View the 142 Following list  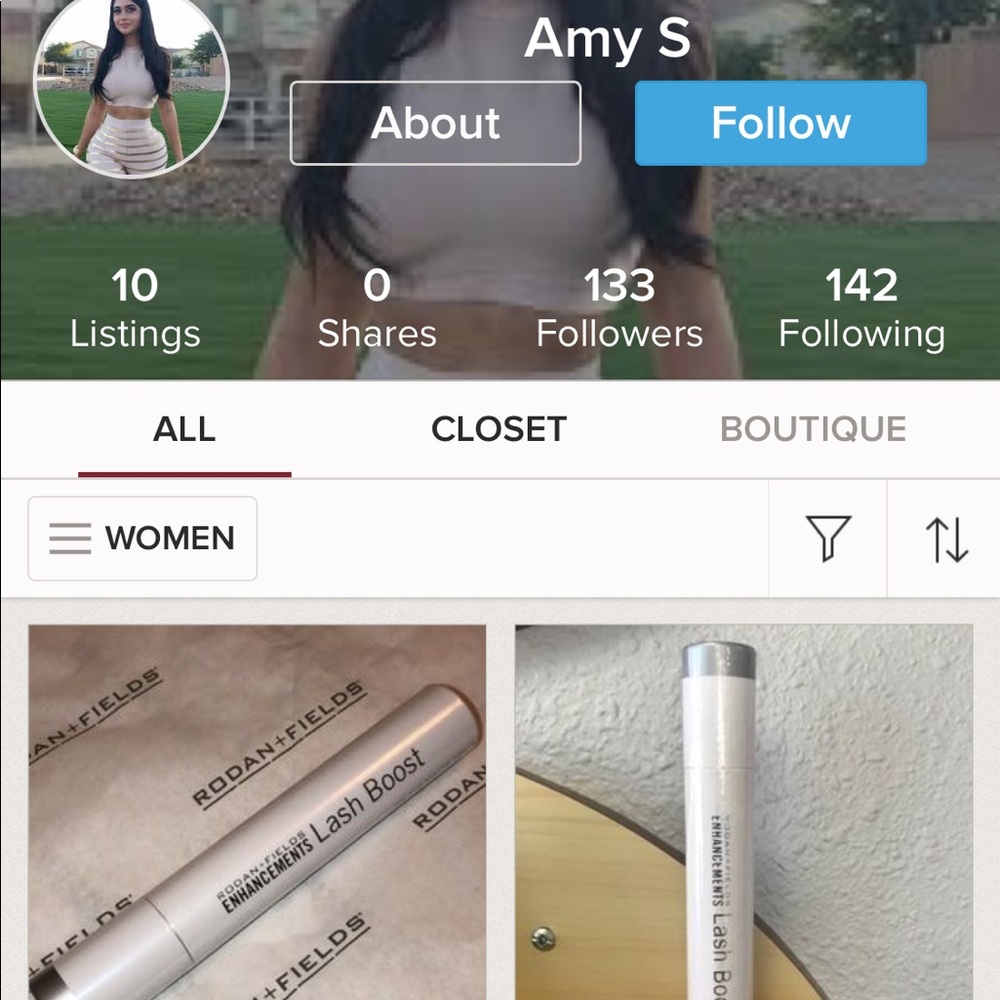(x=862, y=310)
